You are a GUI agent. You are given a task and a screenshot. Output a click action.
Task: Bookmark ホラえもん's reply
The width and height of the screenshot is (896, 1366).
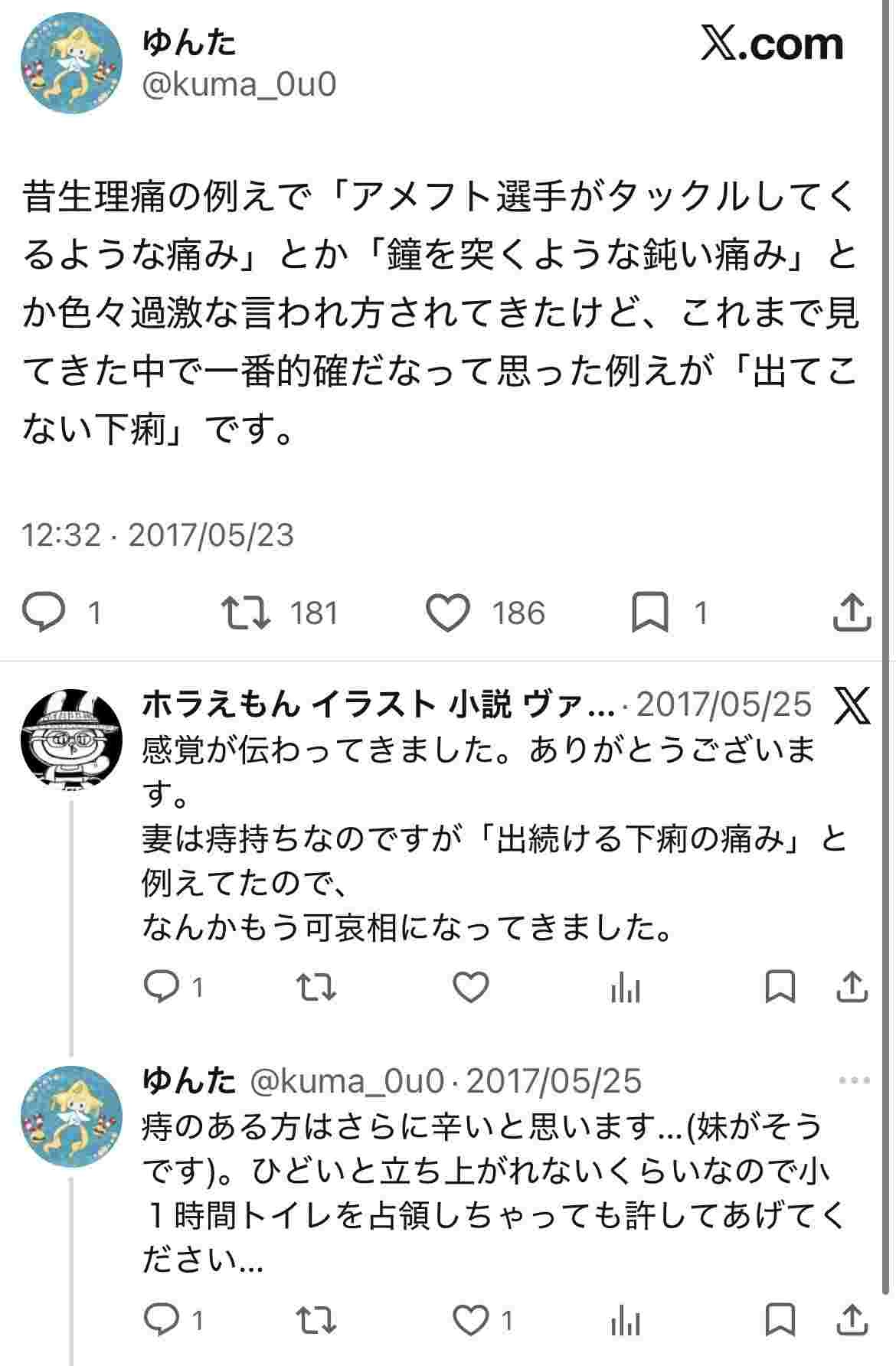[780, 987]
